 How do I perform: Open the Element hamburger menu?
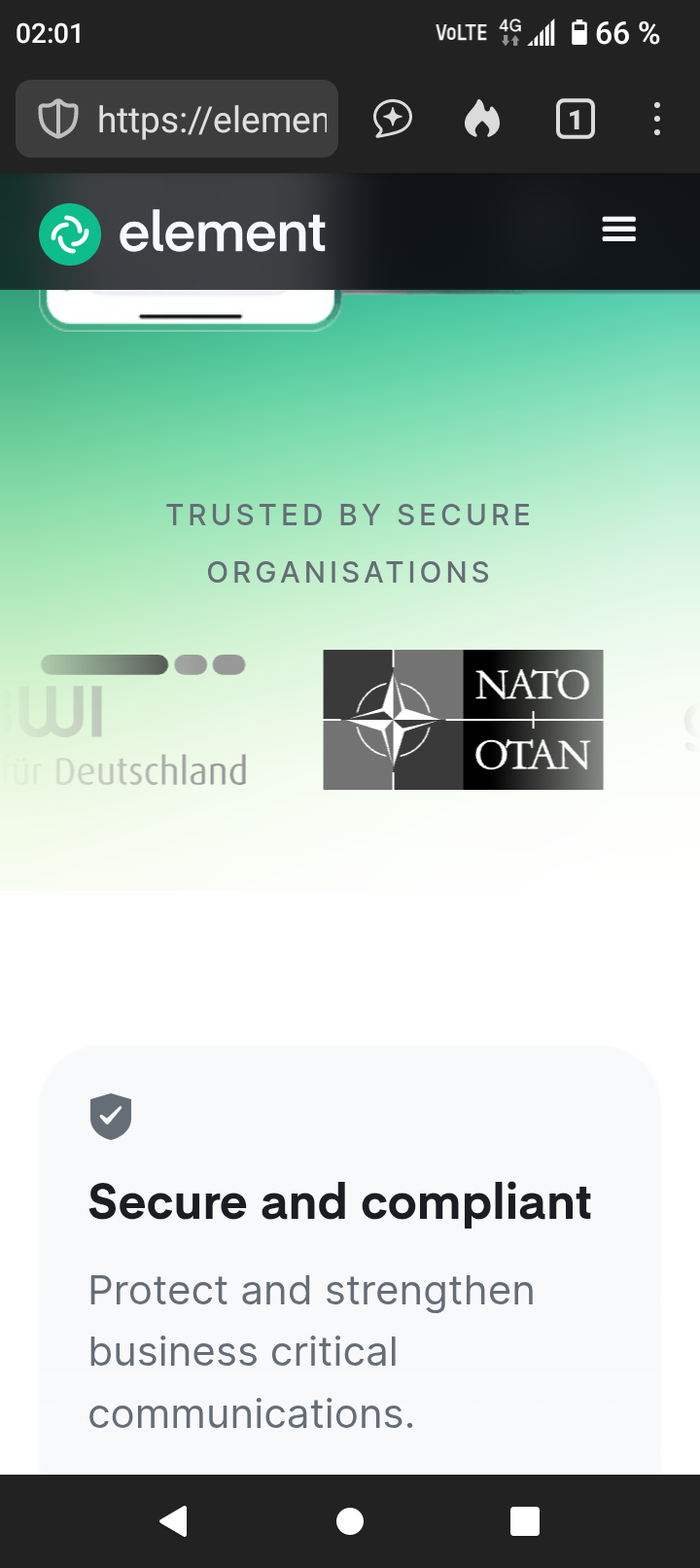point(618,230)
